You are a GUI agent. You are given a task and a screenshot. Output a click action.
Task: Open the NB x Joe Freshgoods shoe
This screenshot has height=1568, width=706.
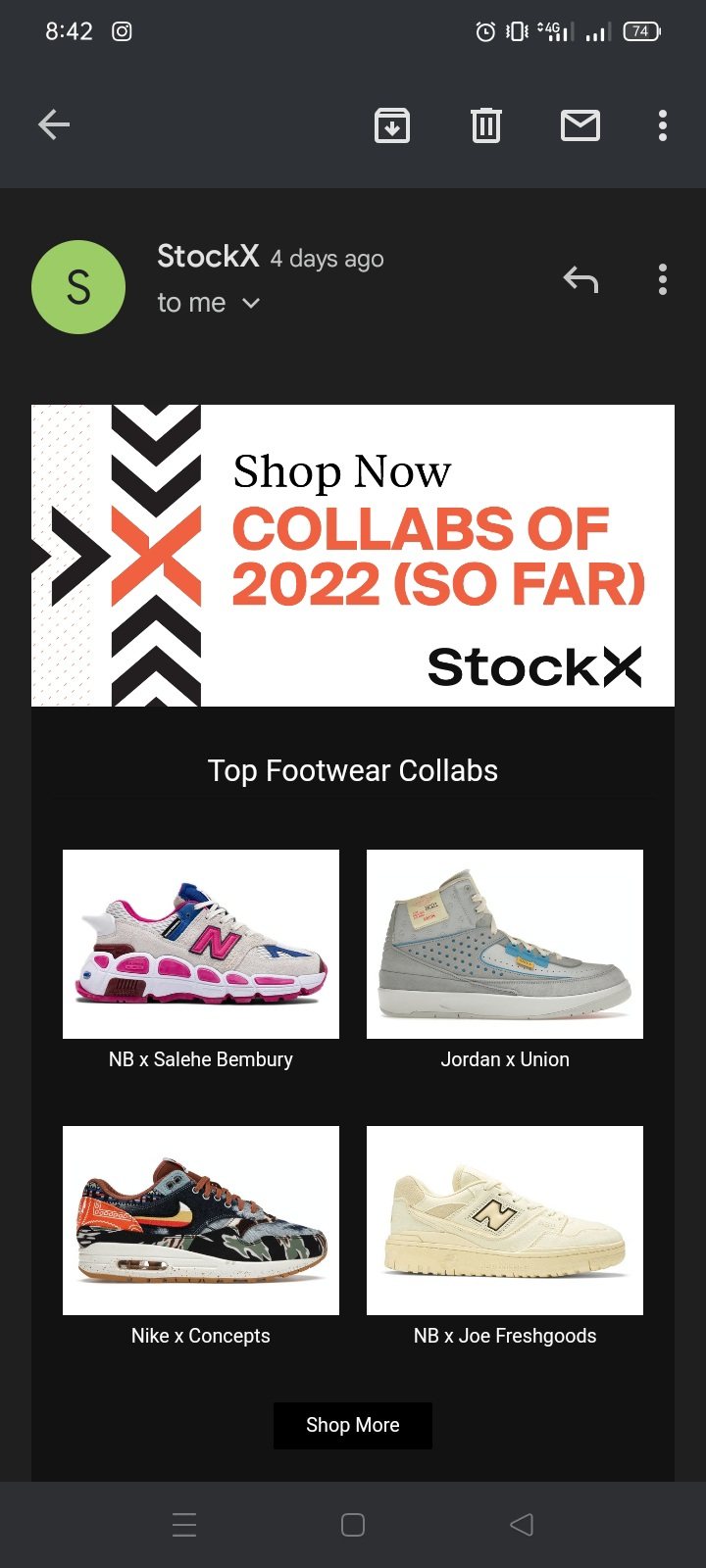coord(505,1220)
